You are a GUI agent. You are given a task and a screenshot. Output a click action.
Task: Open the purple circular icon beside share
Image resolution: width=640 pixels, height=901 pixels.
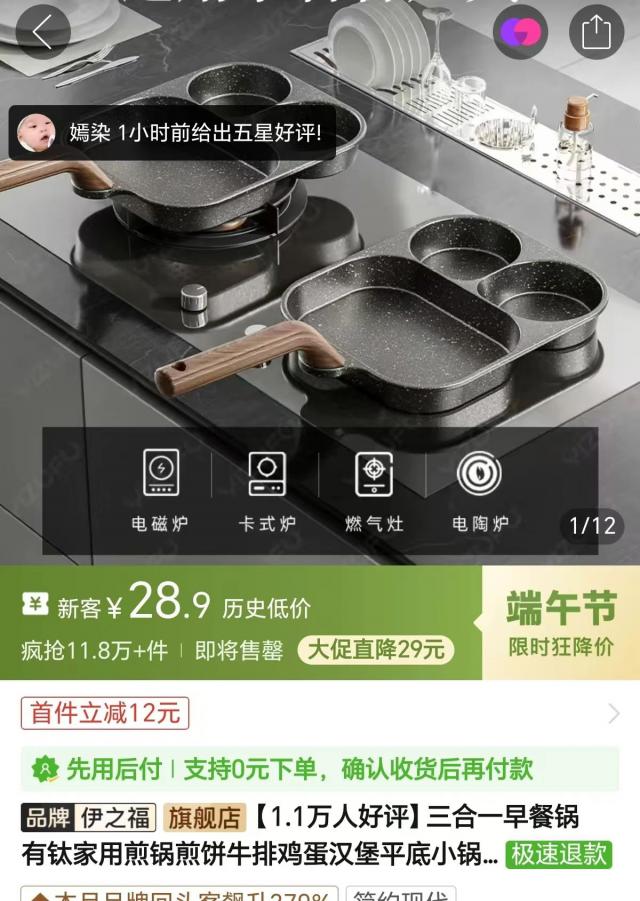[x=521, y=32]
